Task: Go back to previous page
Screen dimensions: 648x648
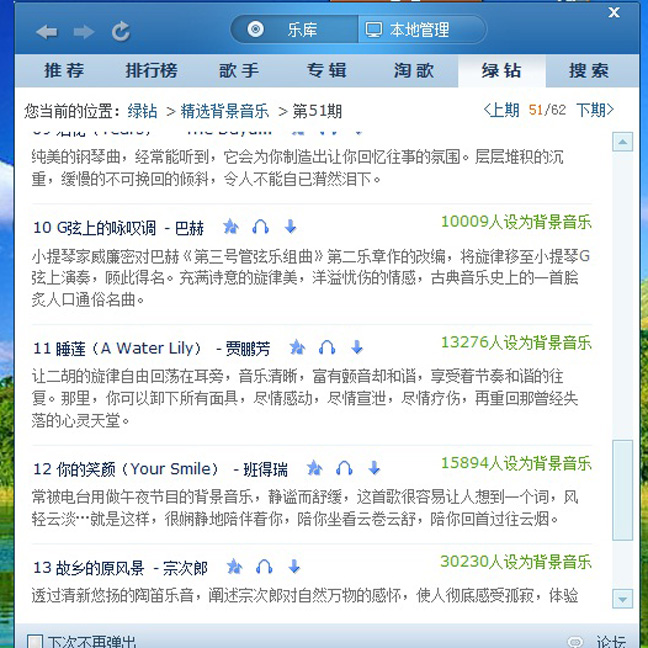Action: (x=46, y=32)
